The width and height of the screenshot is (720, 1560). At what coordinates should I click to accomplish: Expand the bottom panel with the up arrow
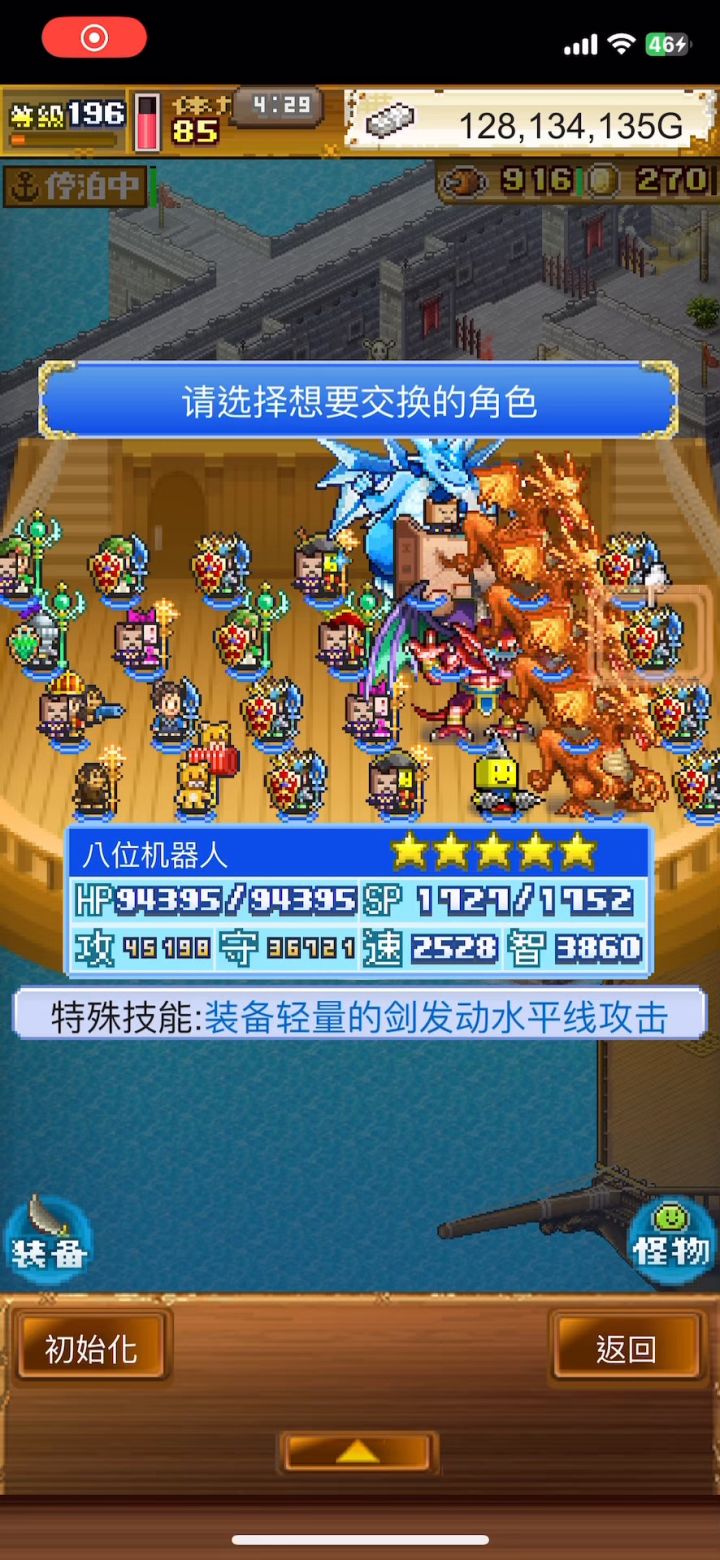[x=358, y=1452]
